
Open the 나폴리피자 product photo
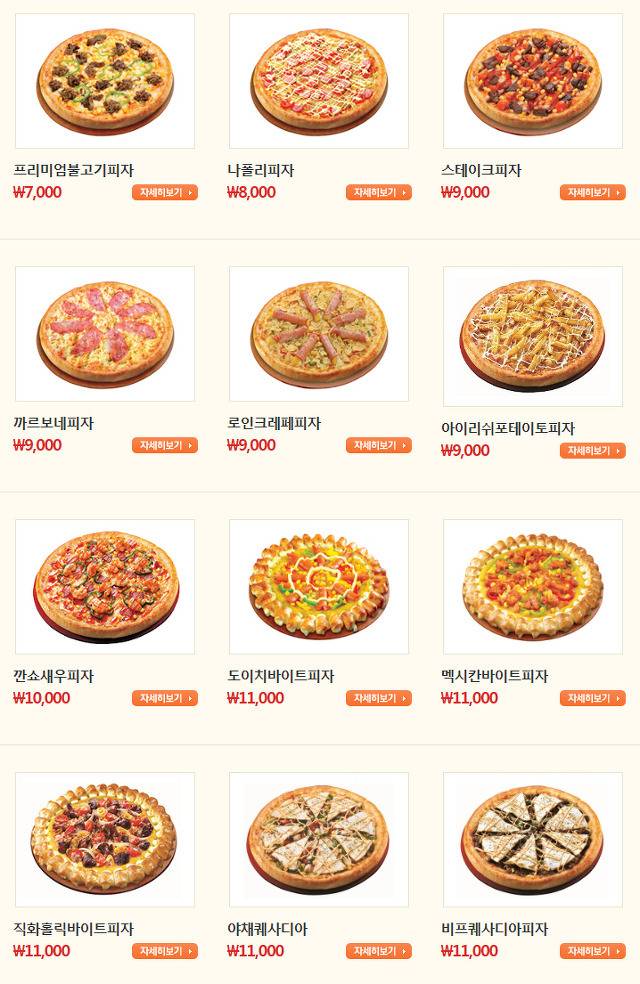click(x=319, y=81)
